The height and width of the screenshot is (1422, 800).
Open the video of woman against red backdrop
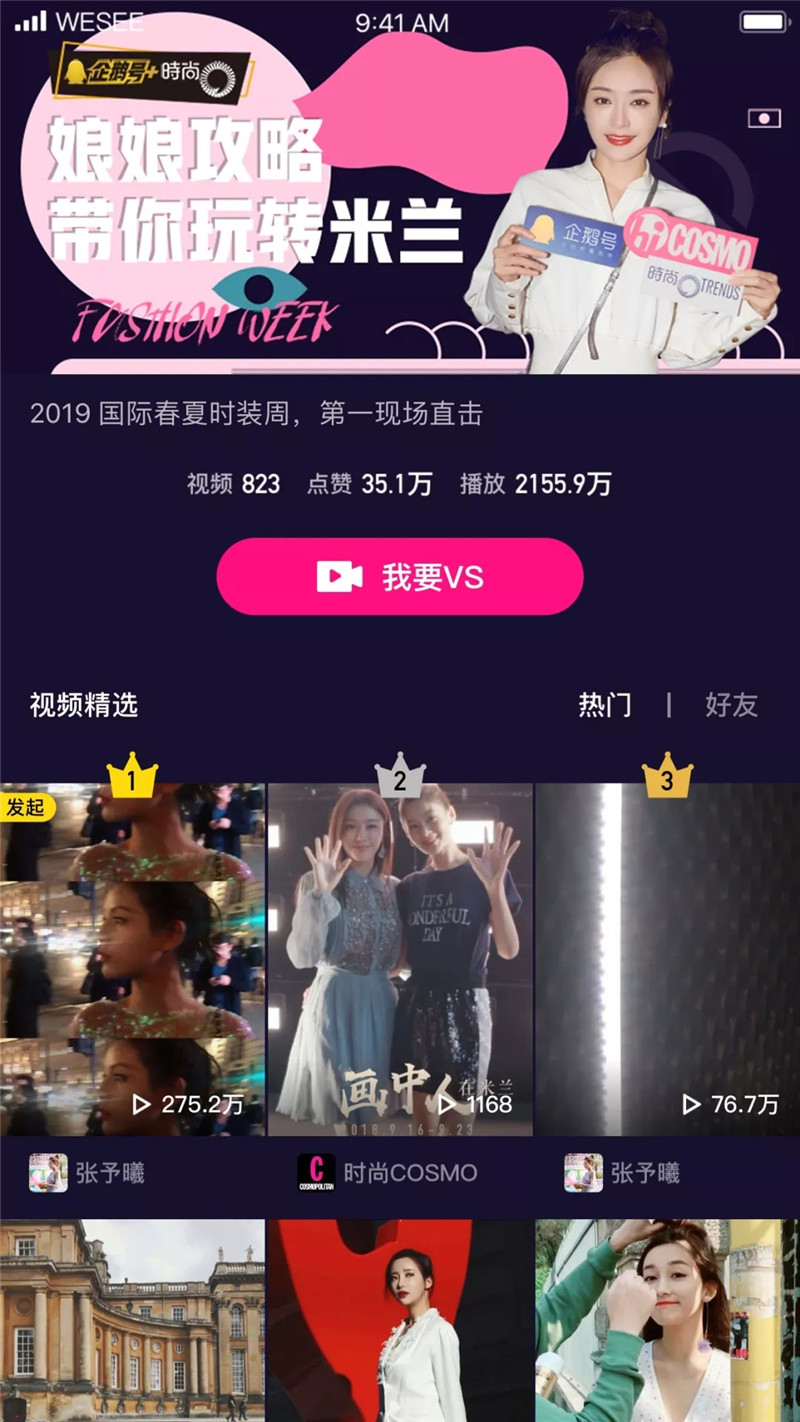[400, 1320]
